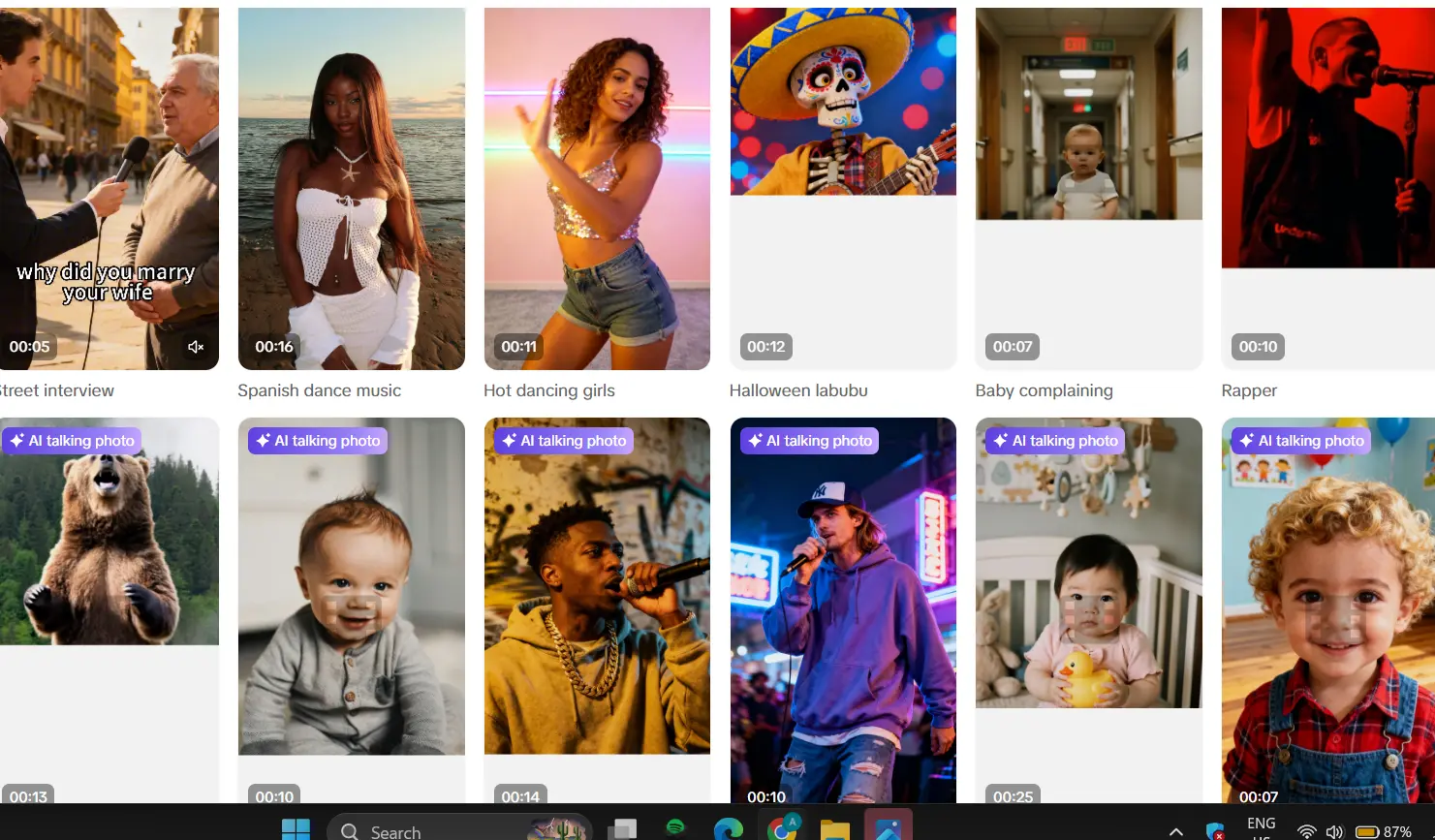The width and height of the screenshot is (1435, 840).
Task: Open the Street interview template
Action: [x=109, y=189]
